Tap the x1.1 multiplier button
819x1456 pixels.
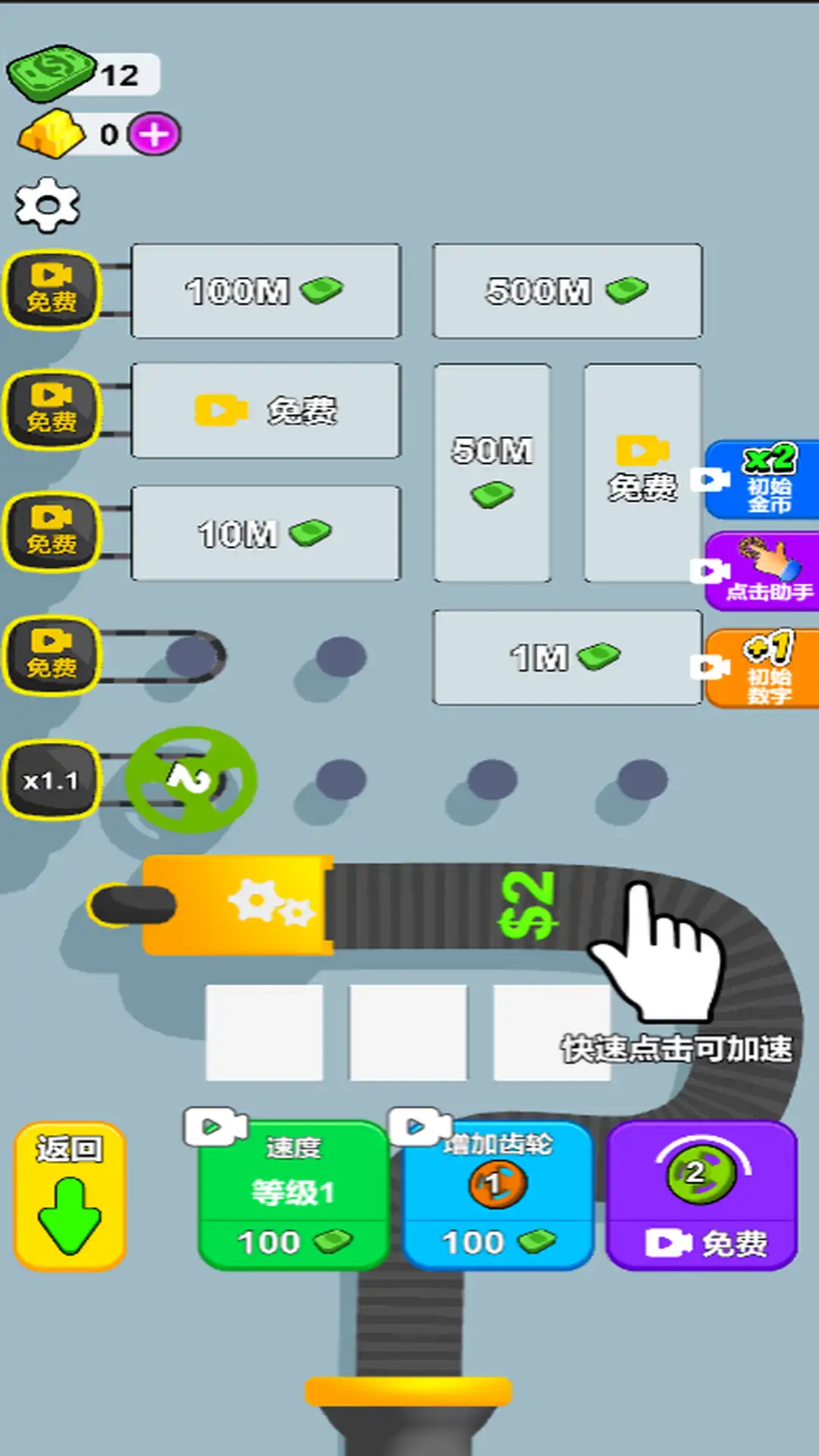(52, 780)
